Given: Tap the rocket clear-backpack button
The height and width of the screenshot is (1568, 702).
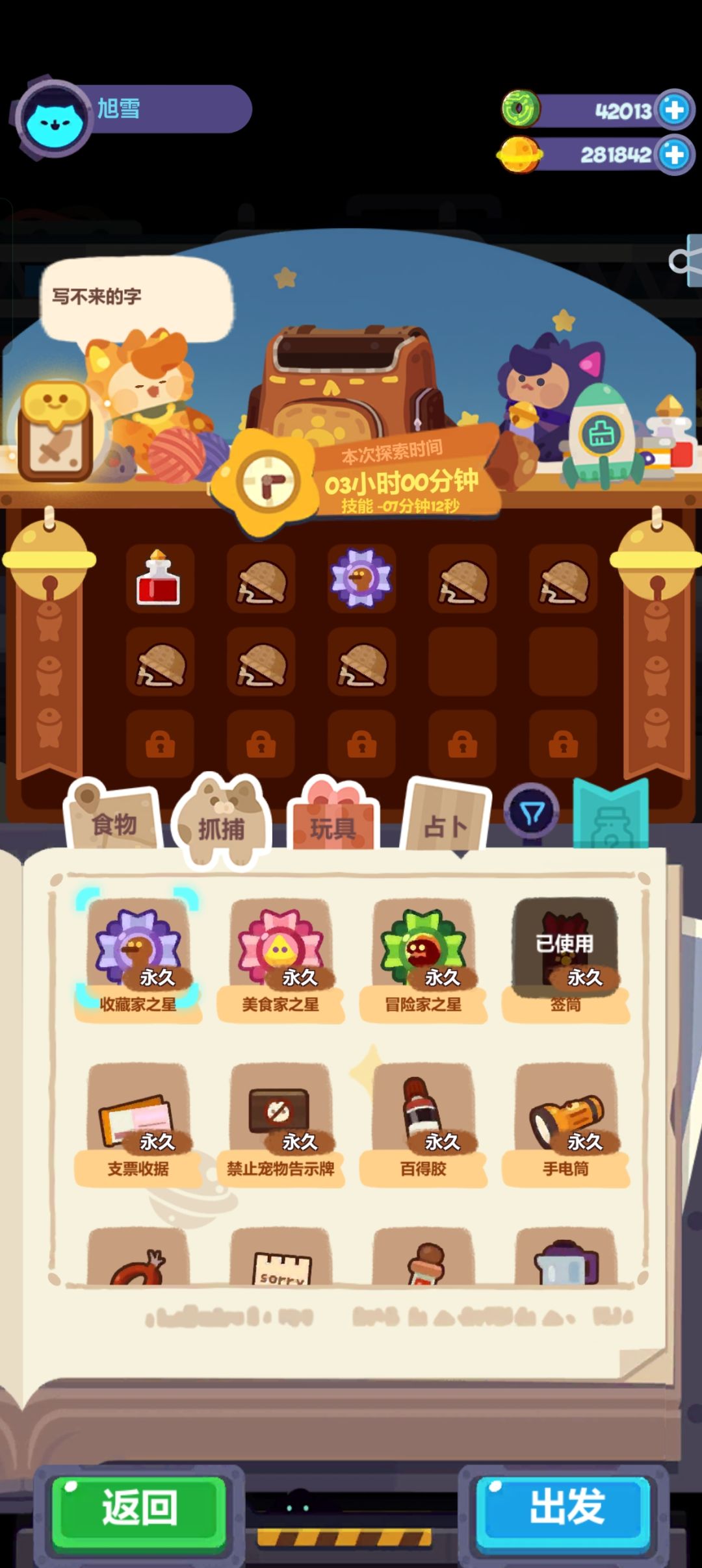Looking at the screenshot, I should point(602,435).
